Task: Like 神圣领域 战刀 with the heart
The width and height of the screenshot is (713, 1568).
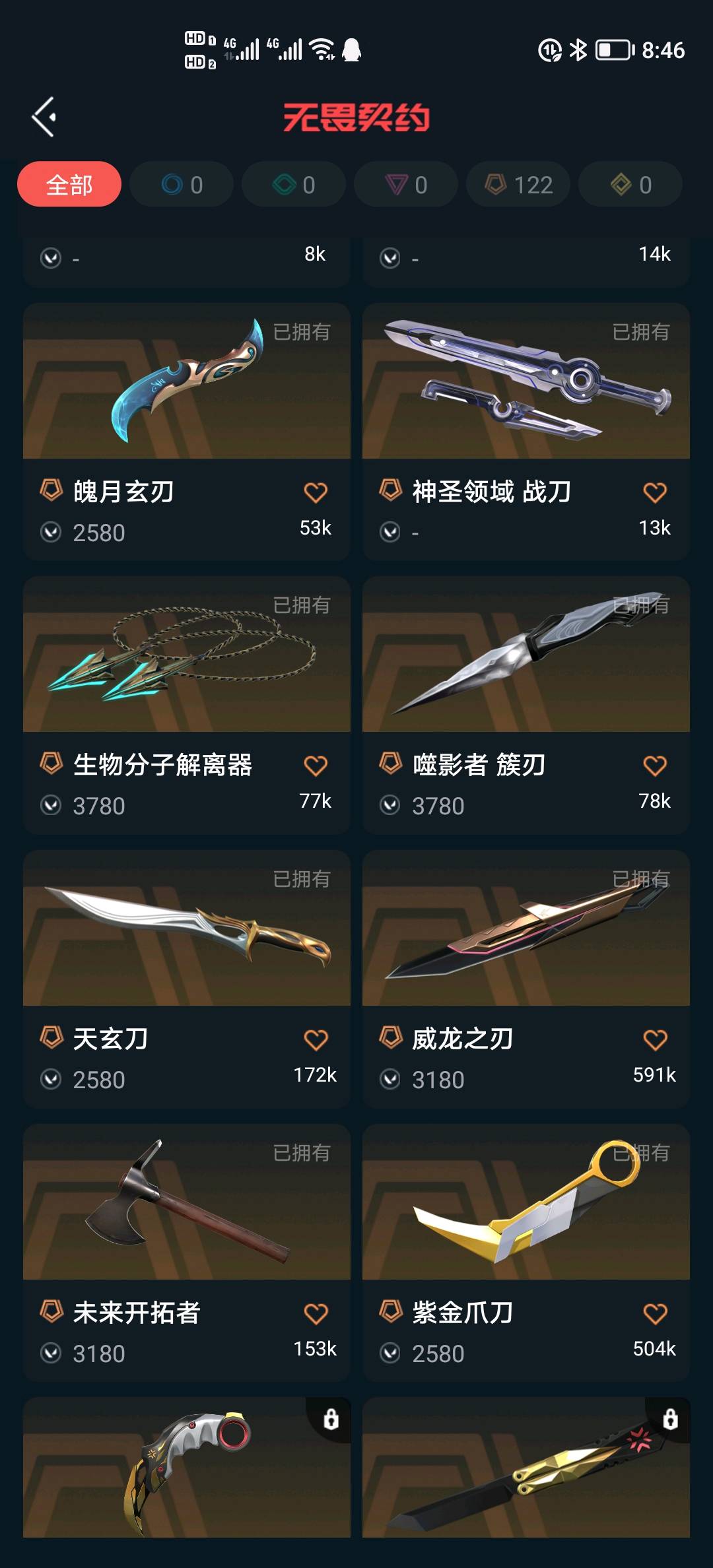Action: pyautogui.click(x=655, y=492)
